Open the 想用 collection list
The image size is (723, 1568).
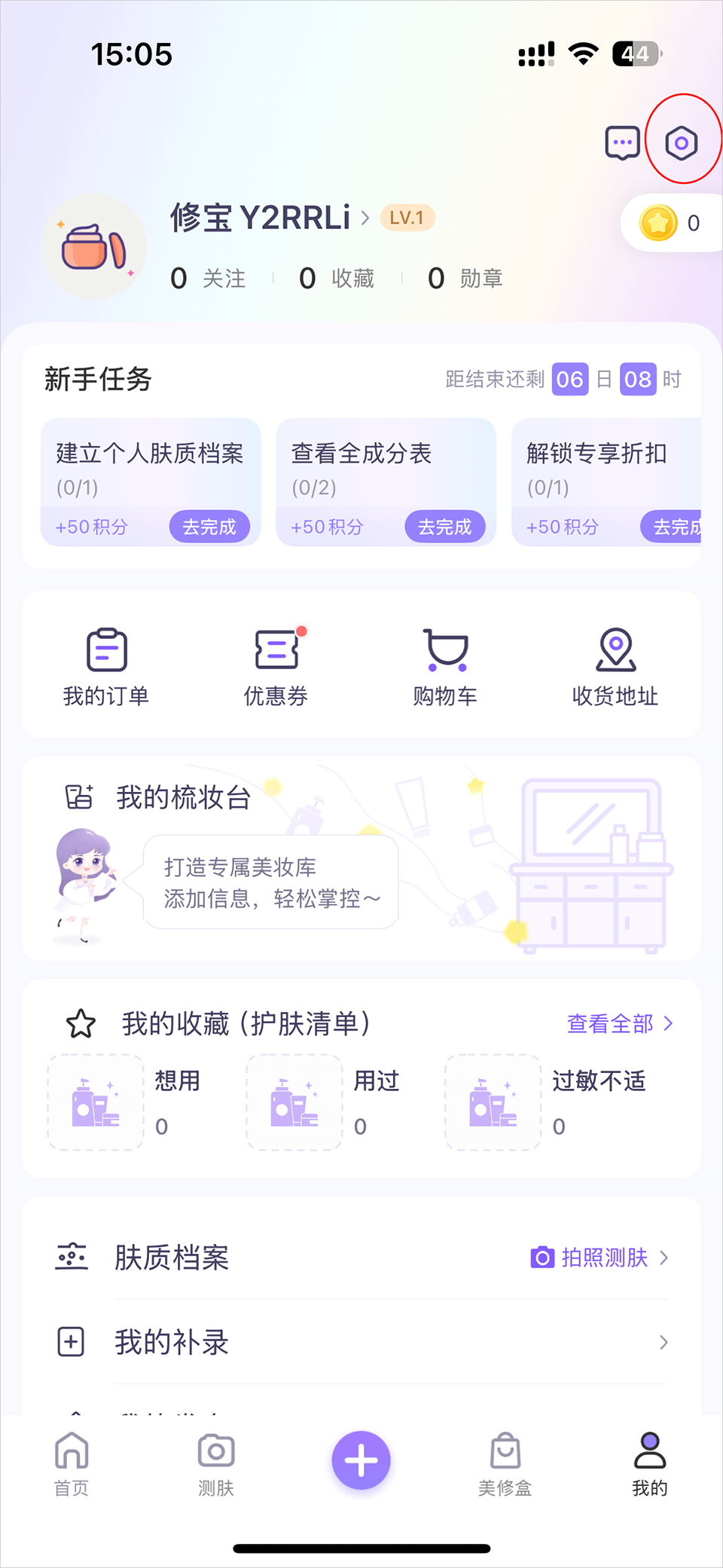tap(128, 1102)
